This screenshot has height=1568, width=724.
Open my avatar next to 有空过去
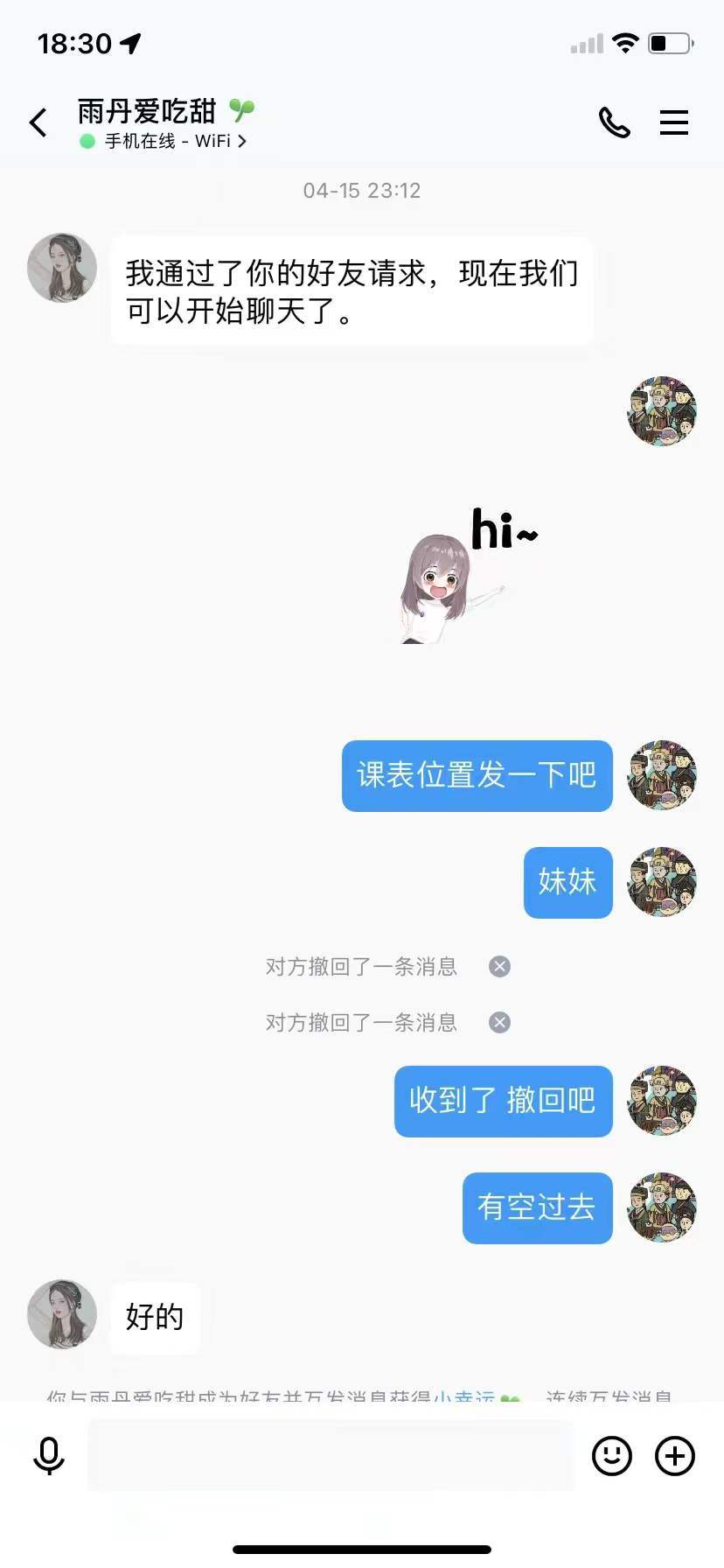[x=662, y=1207]
